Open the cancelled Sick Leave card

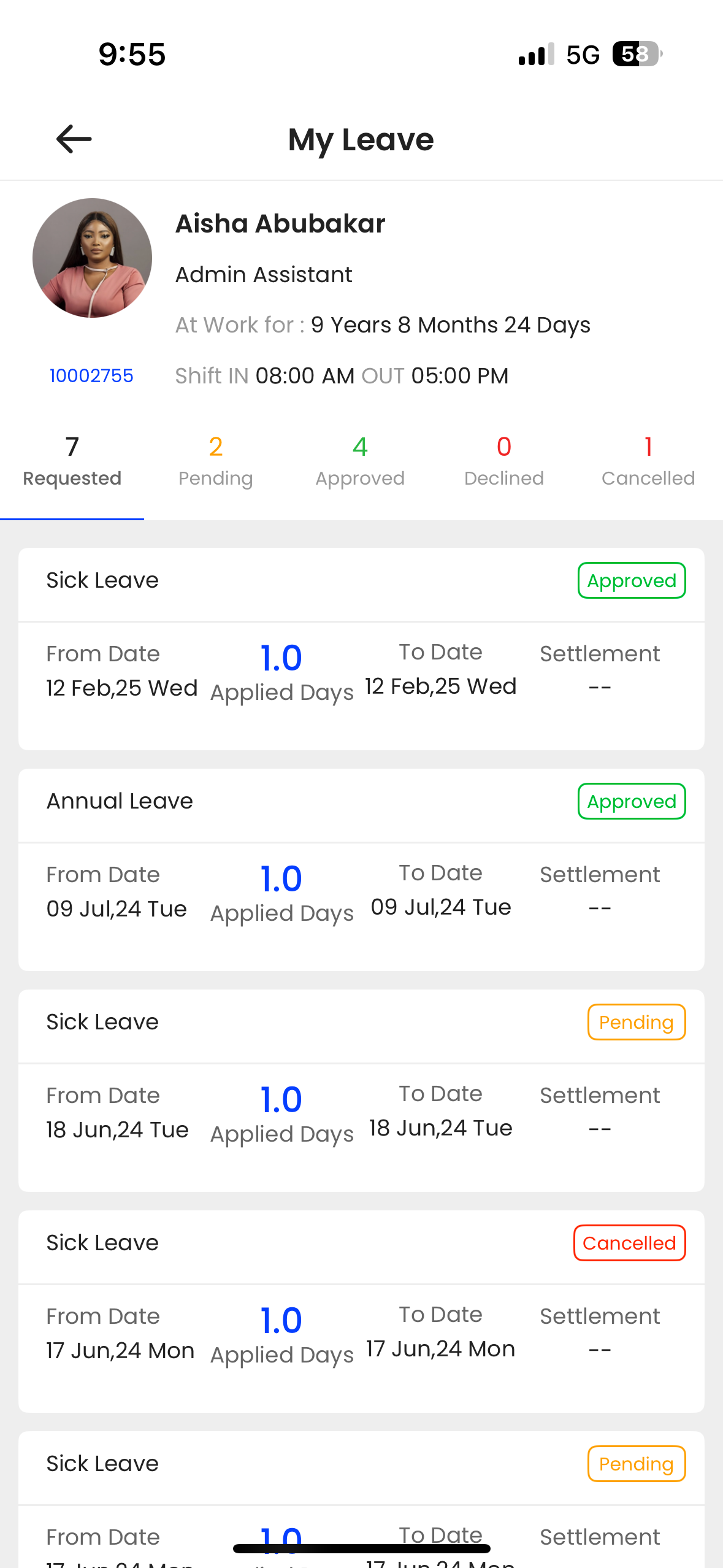point(361,1311)
